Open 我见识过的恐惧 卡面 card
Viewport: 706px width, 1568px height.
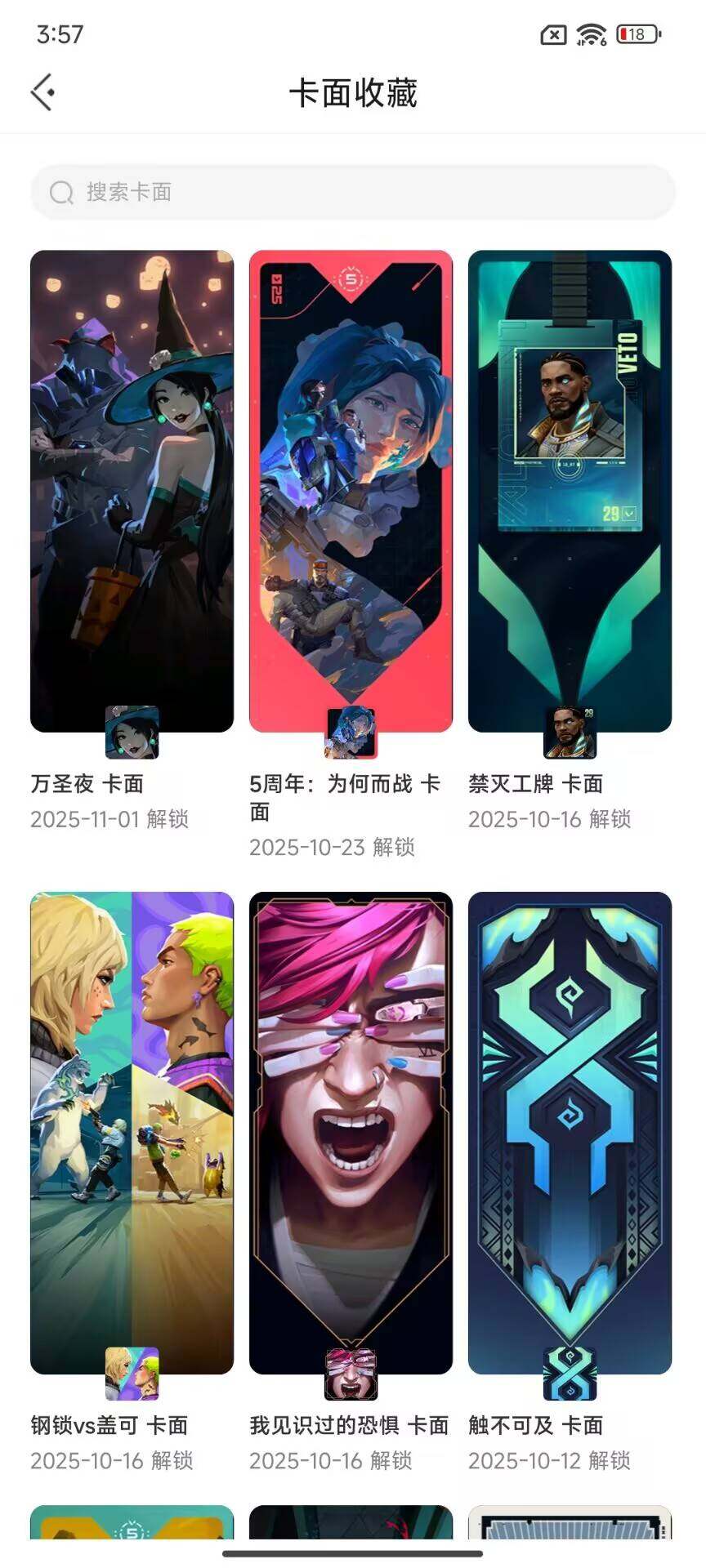(351, 1132)
